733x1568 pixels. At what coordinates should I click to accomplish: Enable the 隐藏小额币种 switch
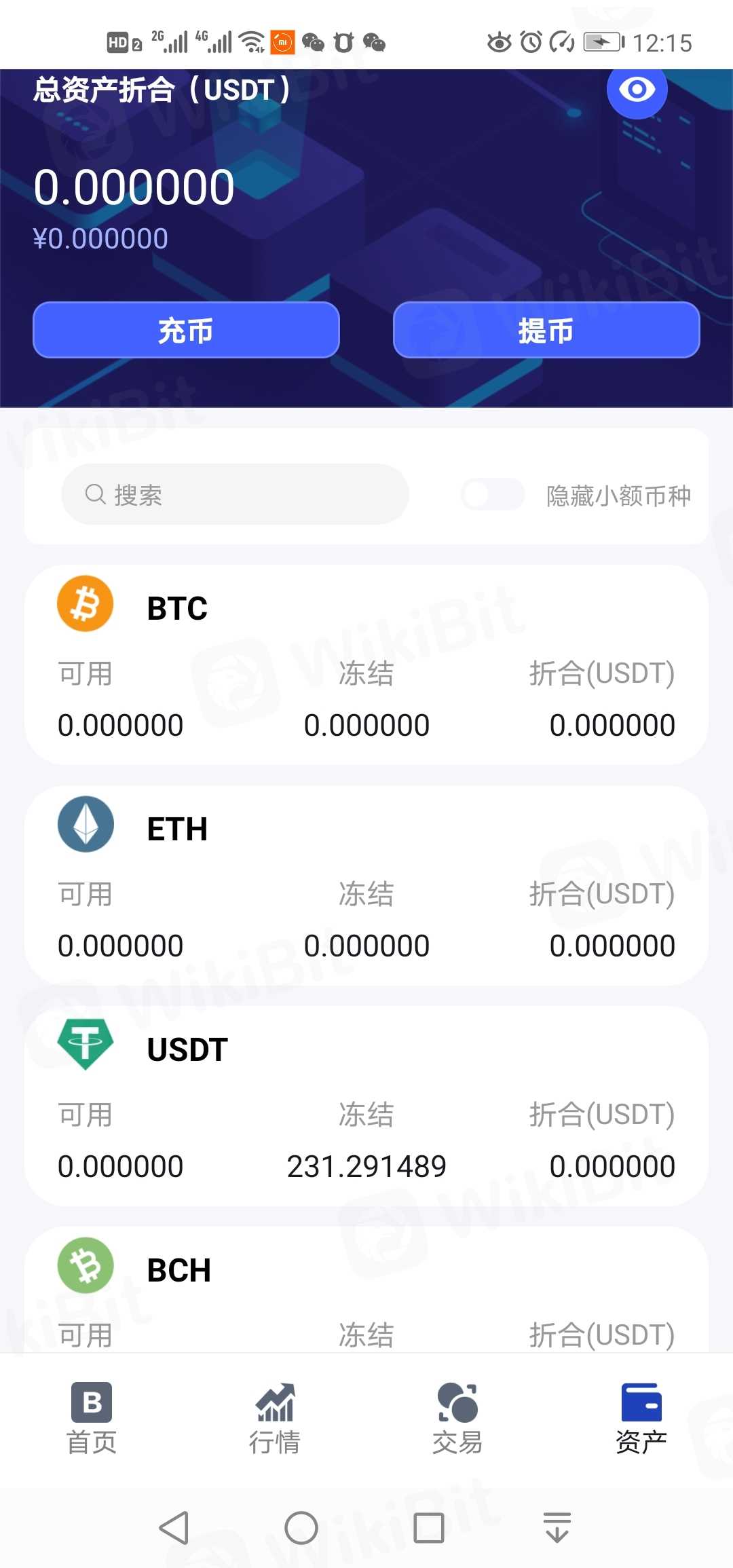coord(493,495)
